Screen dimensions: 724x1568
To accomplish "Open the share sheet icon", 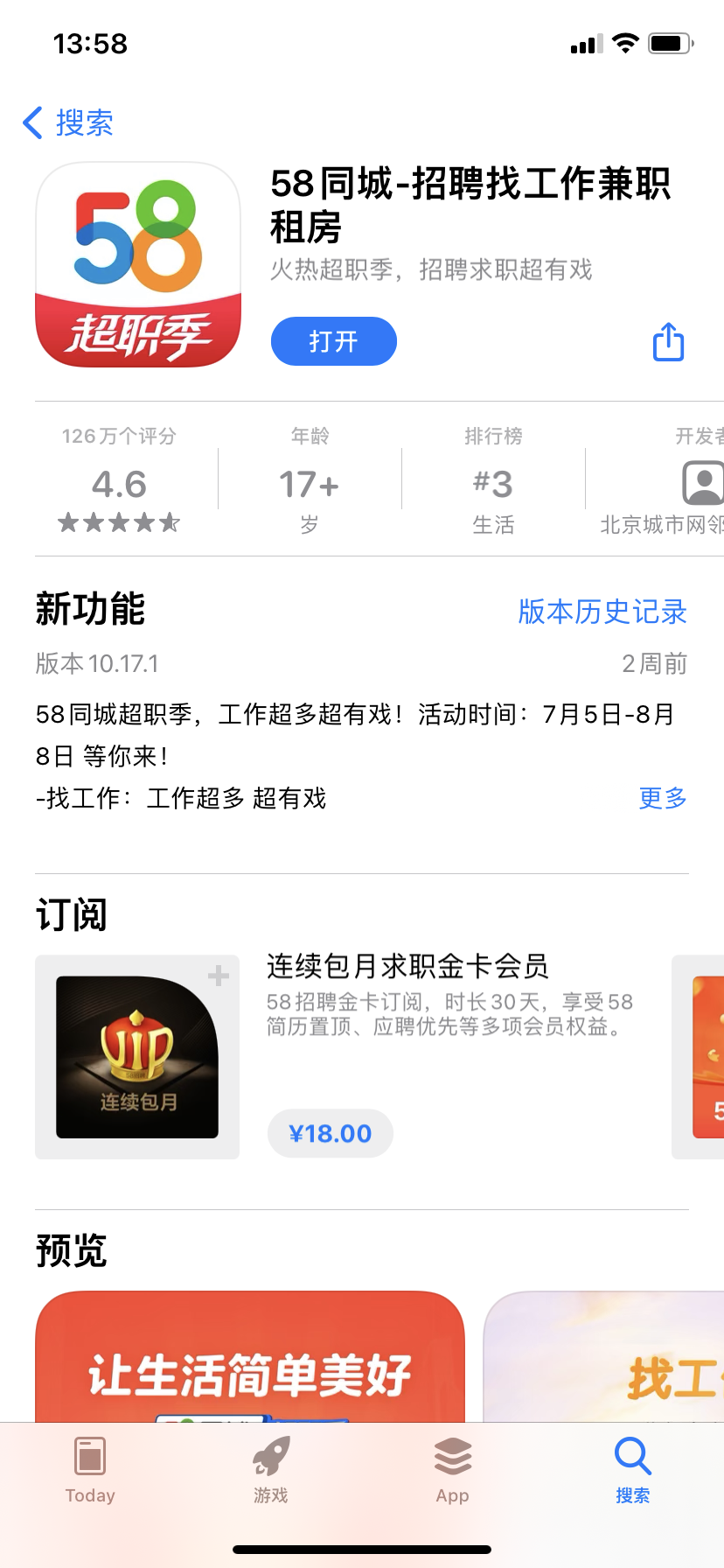I will click(x=667, y=342).
